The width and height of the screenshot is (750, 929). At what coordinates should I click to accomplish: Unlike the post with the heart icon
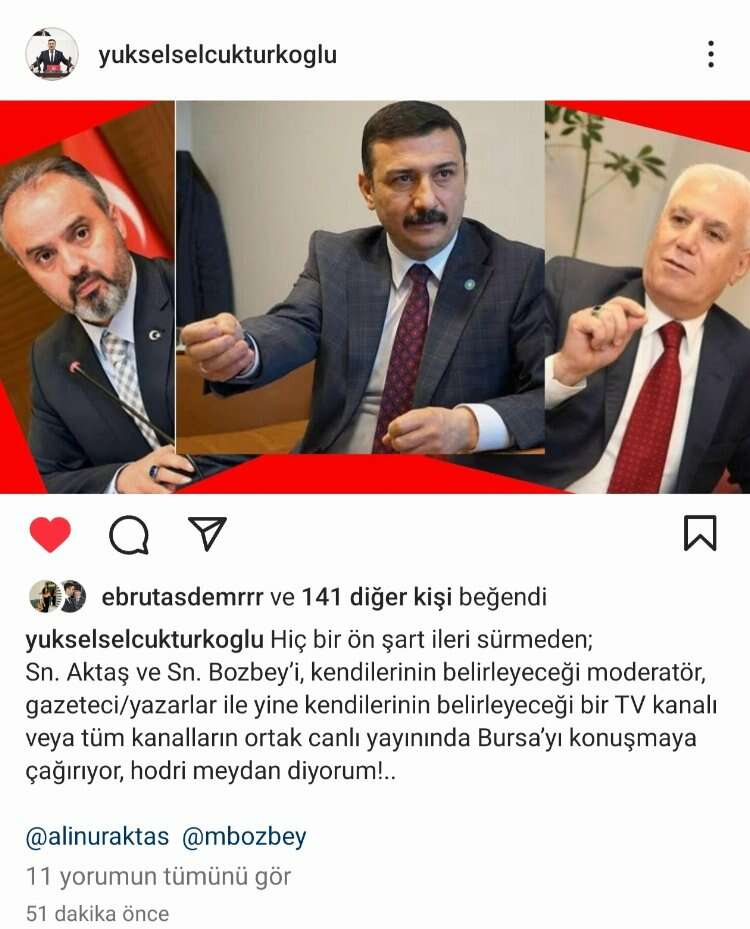(x=50, y=534)
